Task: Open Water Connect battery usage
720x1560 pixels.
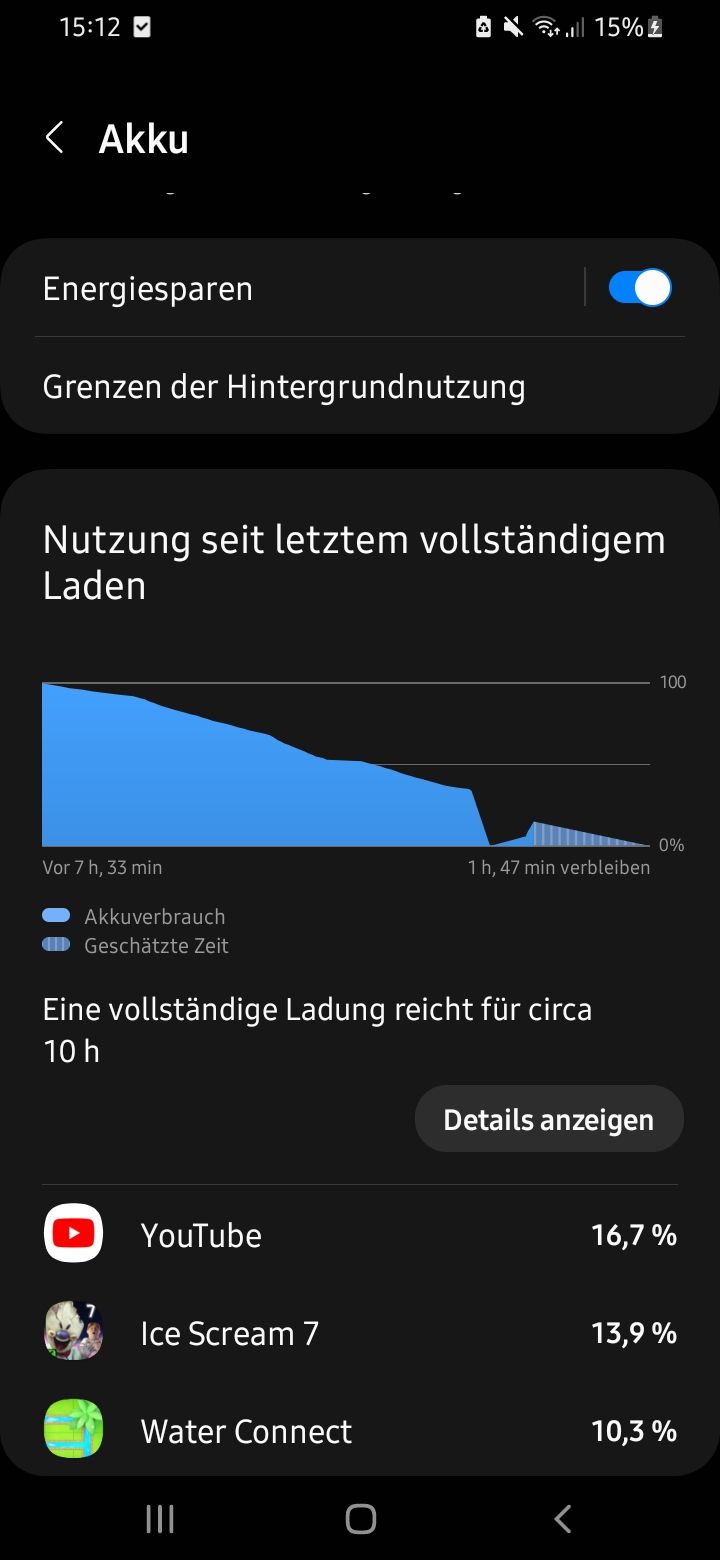Action: coord(360,1431)
